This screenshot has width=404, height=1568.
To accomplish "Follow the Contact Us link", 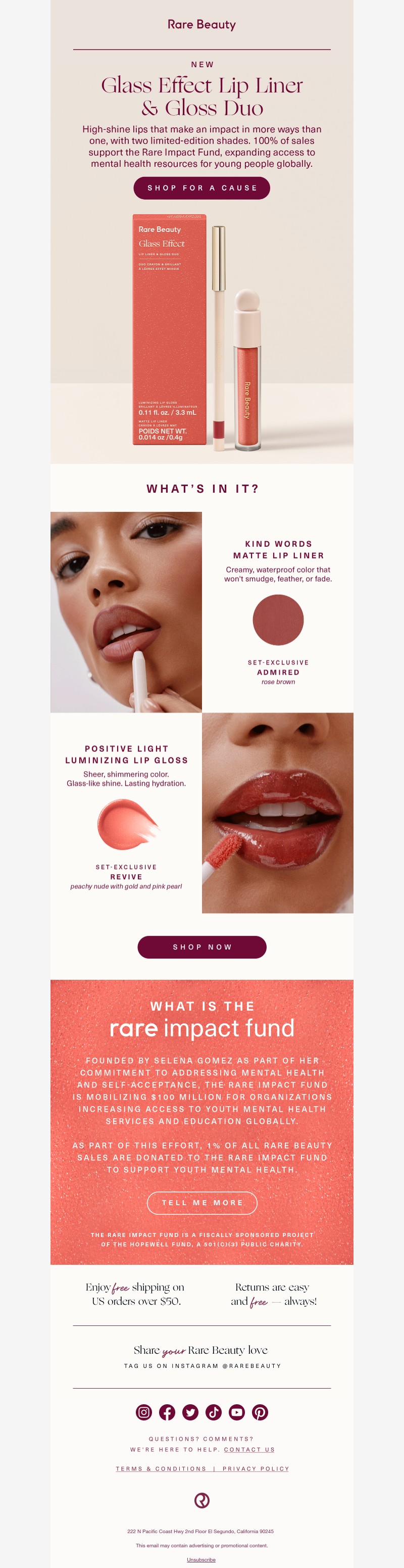I will point(249,1449).
